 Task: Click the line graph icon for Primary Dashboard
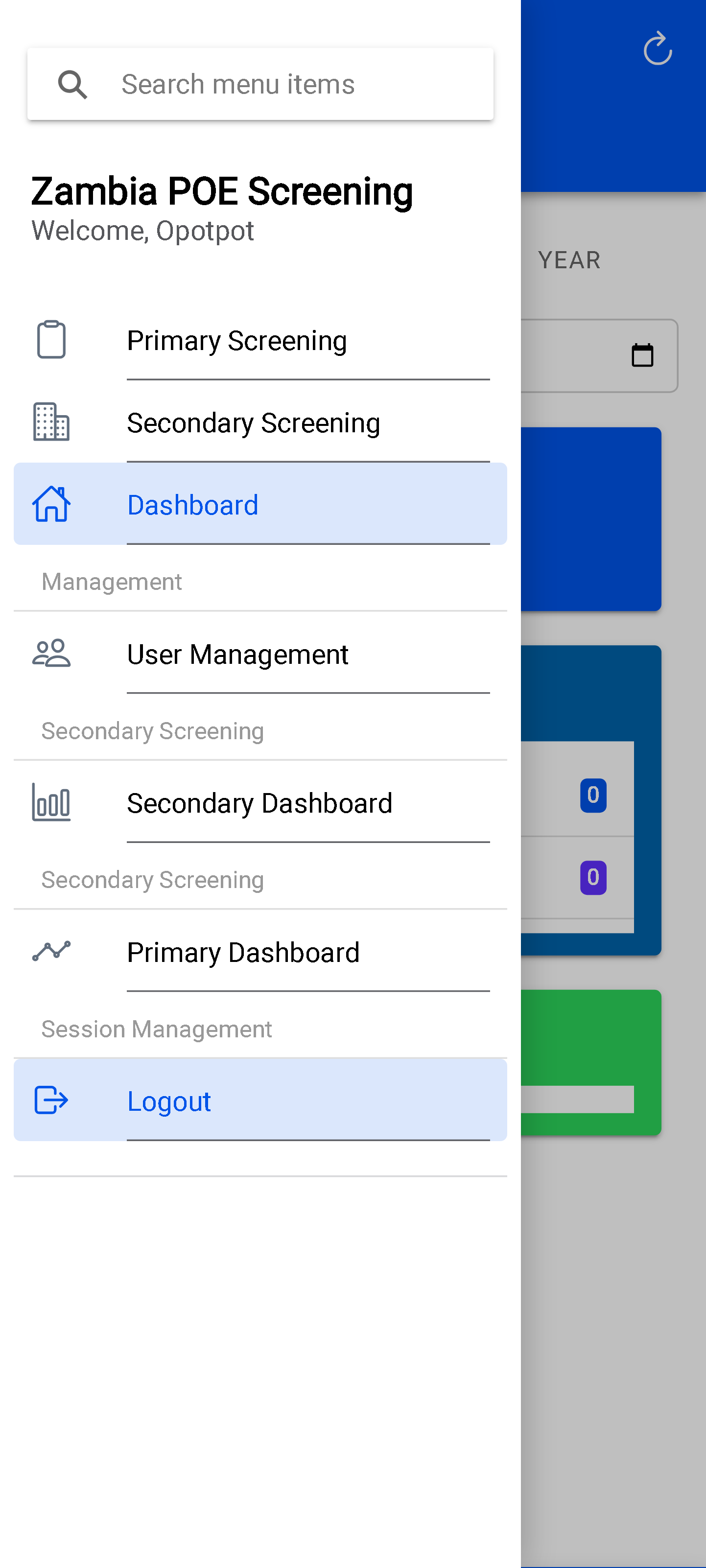click(x=51, y=951)
